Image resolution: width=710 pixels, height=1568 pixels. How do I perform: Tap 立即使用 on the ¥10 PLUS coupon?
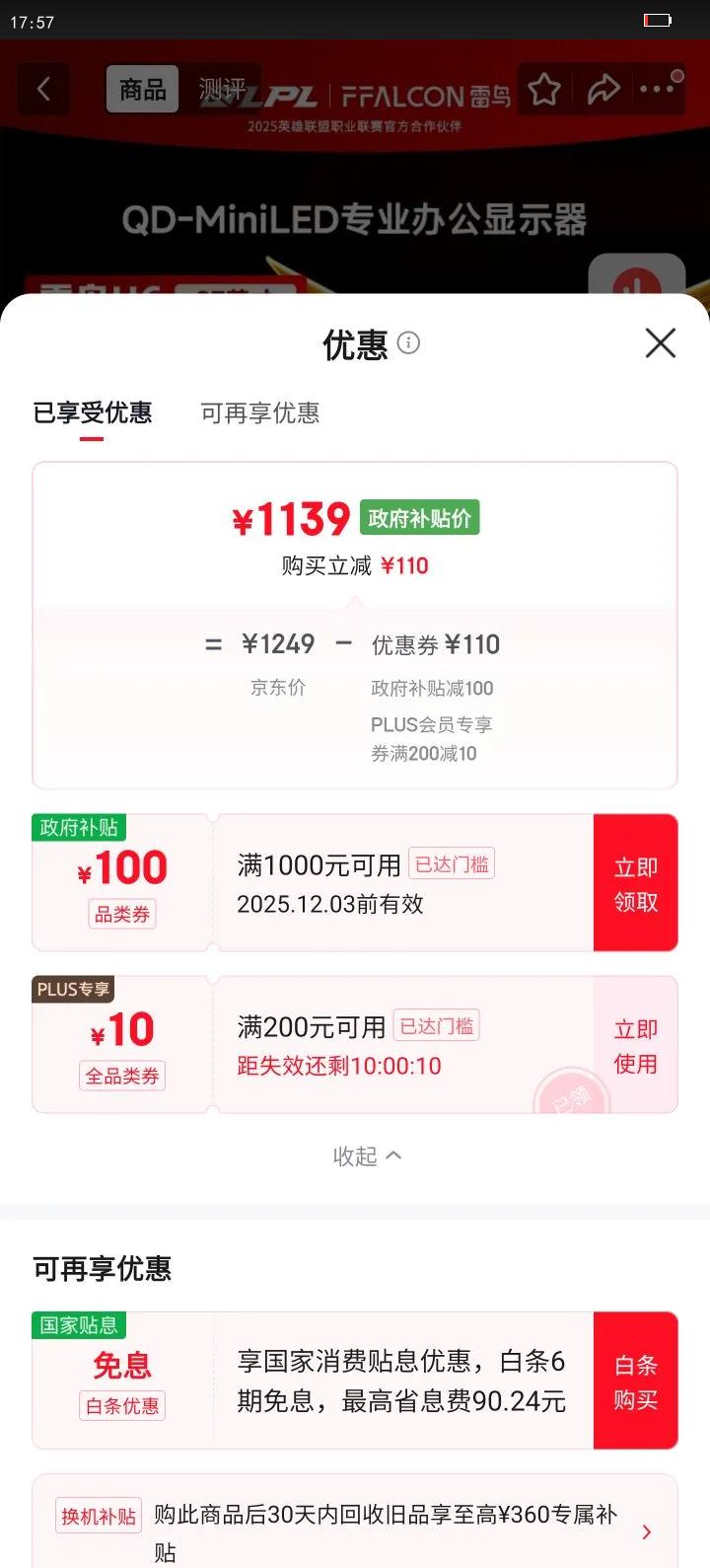(635, 1044)
